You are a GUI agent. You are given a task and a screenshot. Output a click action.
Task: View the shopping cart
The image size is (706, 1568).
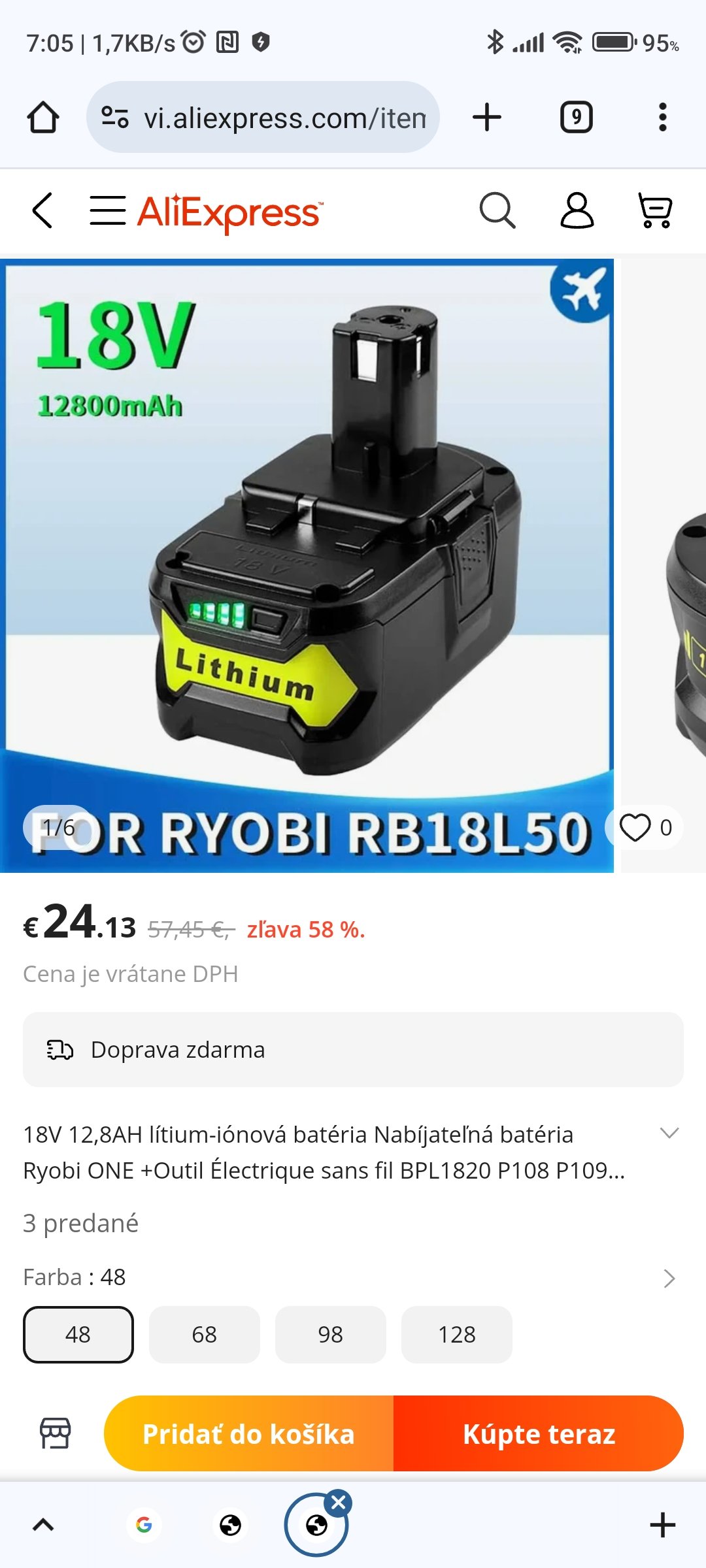pyautogui.click(x=655, y=211)
